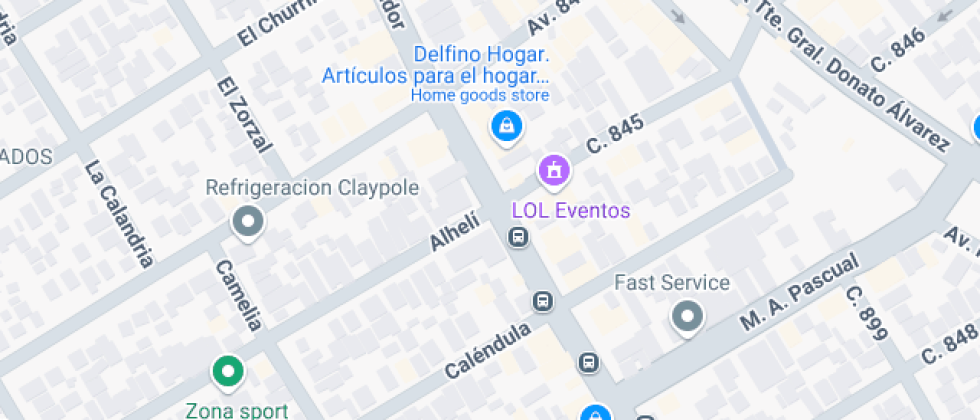Tap the Refrigeracion Claypole location pin
Image resolution: width=980 pixels, height=420 pixels.
[x=247, y=221]
